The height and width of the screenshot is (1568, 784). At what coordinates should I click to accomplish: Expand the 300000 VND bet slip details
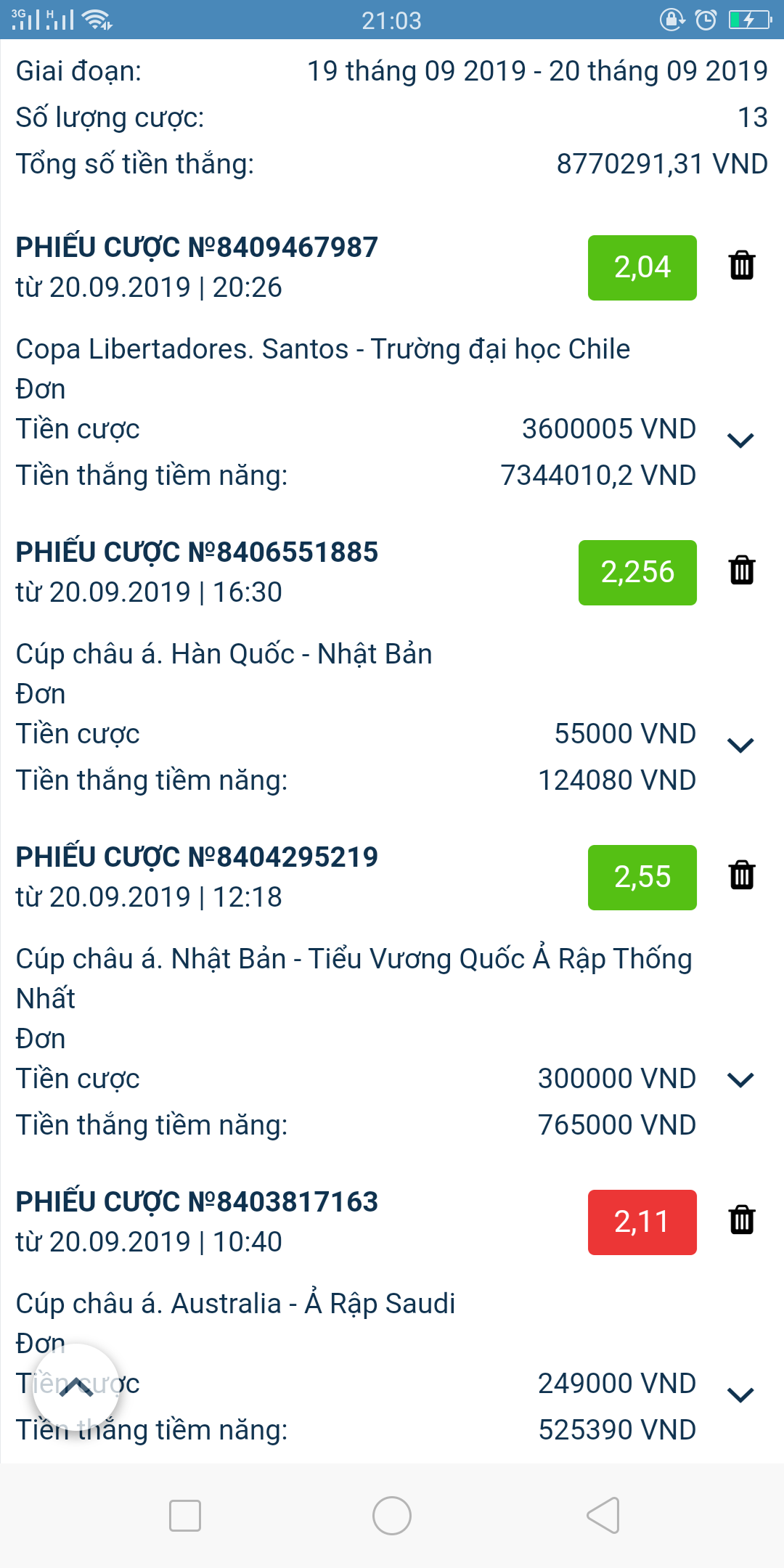tap(740, 1080)
